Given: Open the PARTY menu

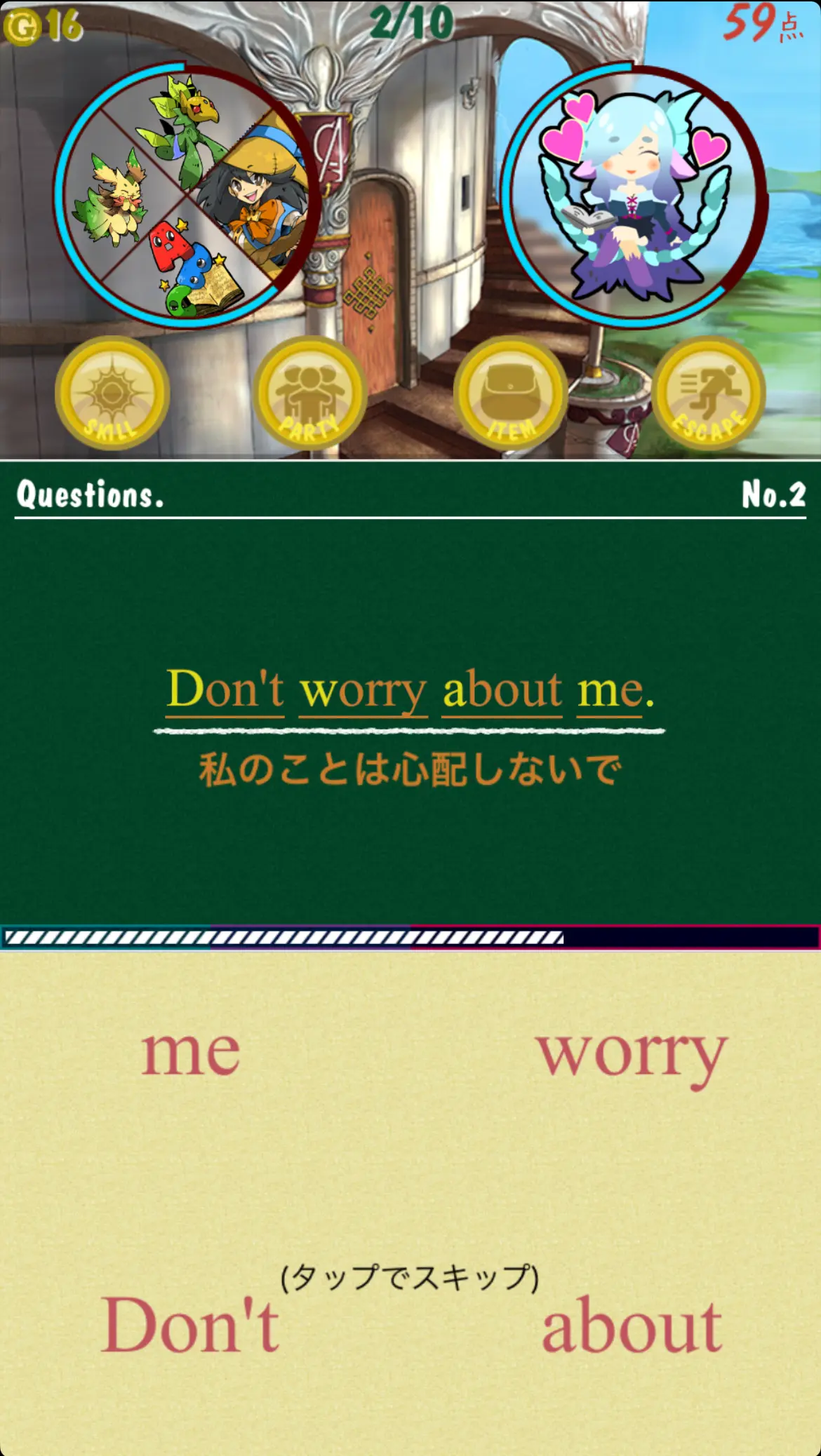Looking at the screenshot, I should (309, 395).
